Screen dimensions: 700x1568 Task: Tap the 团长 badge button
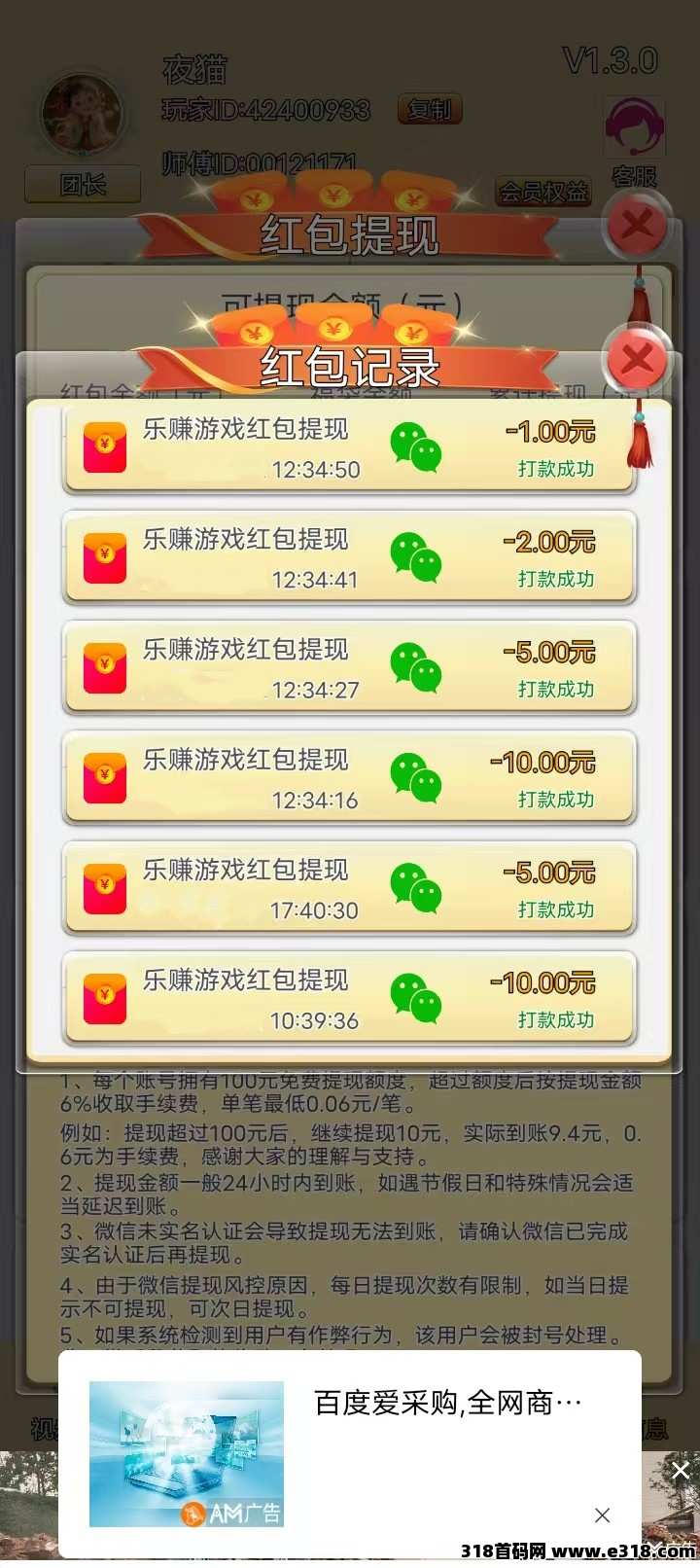pyautogui.click(x=83, y=184)
